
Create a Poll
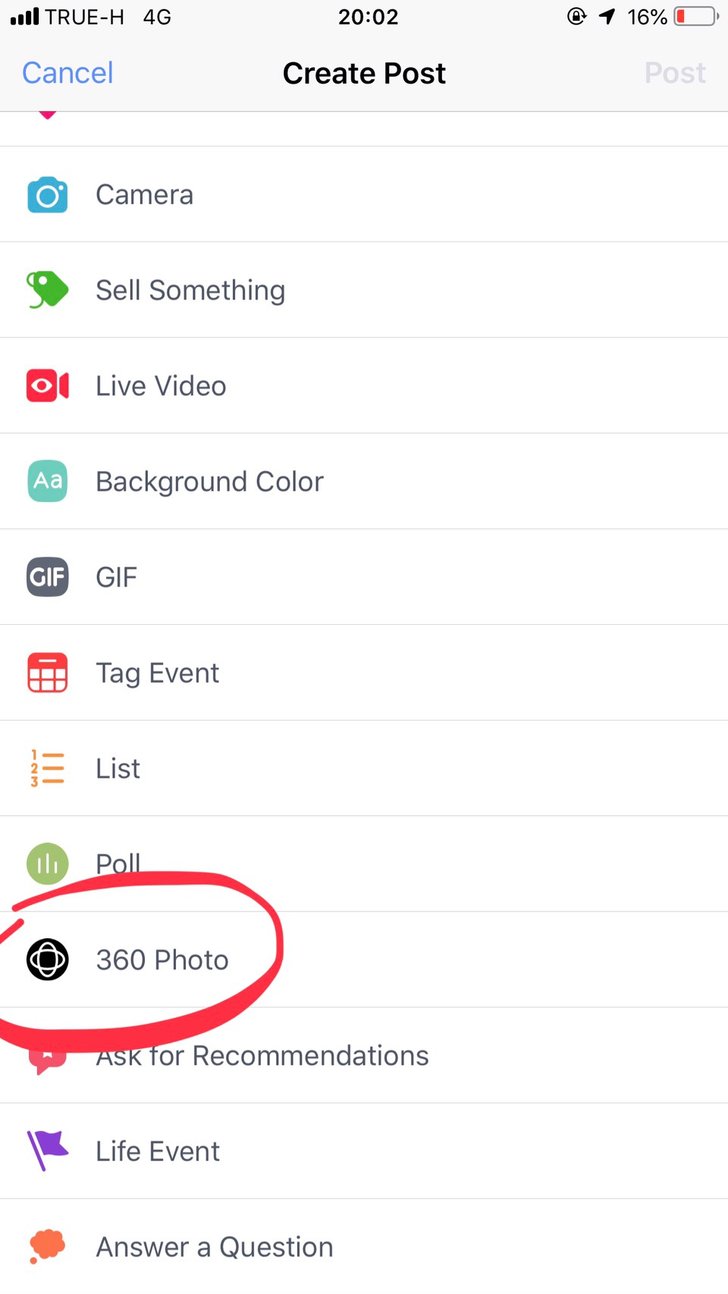(x=118, y=863)
